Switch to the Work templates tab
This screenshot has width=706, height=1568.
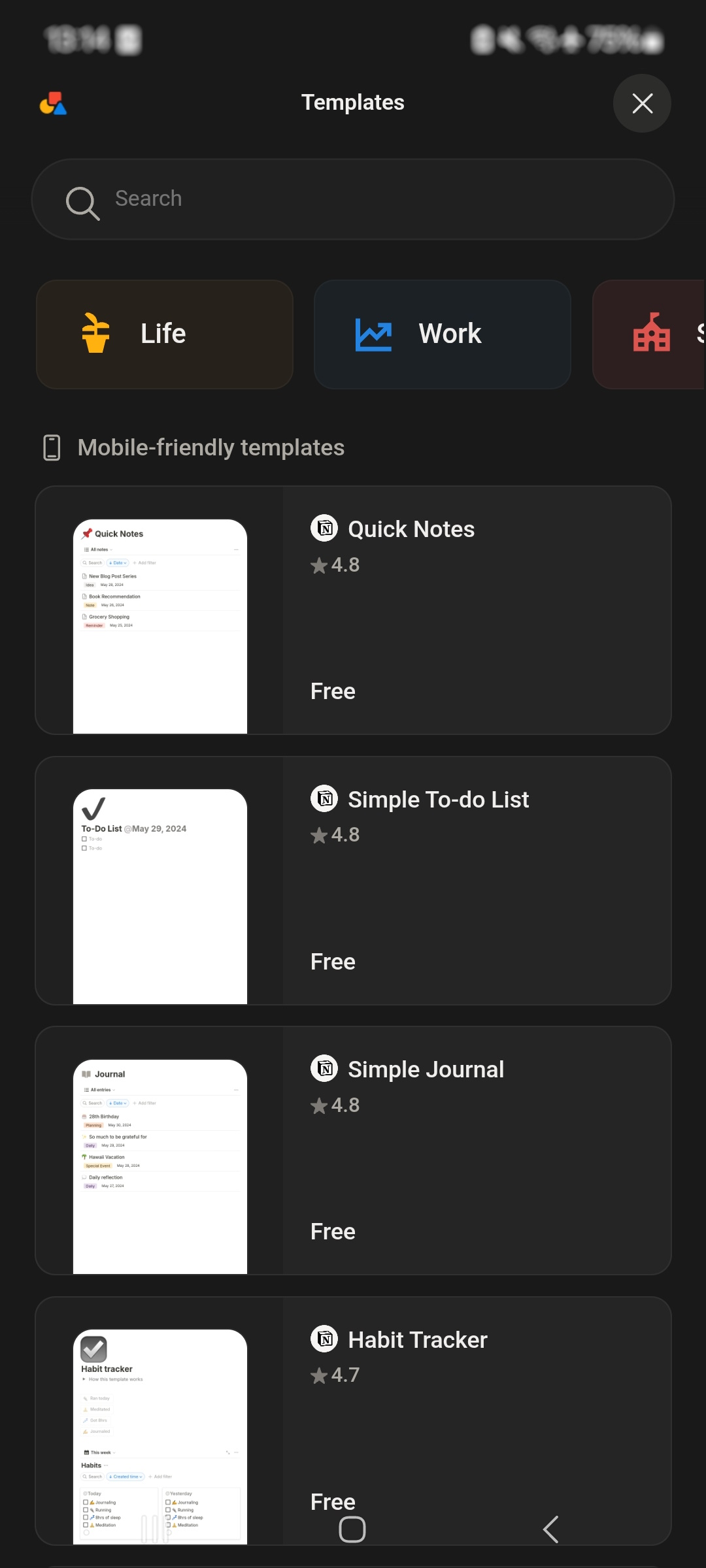[442, 334]
